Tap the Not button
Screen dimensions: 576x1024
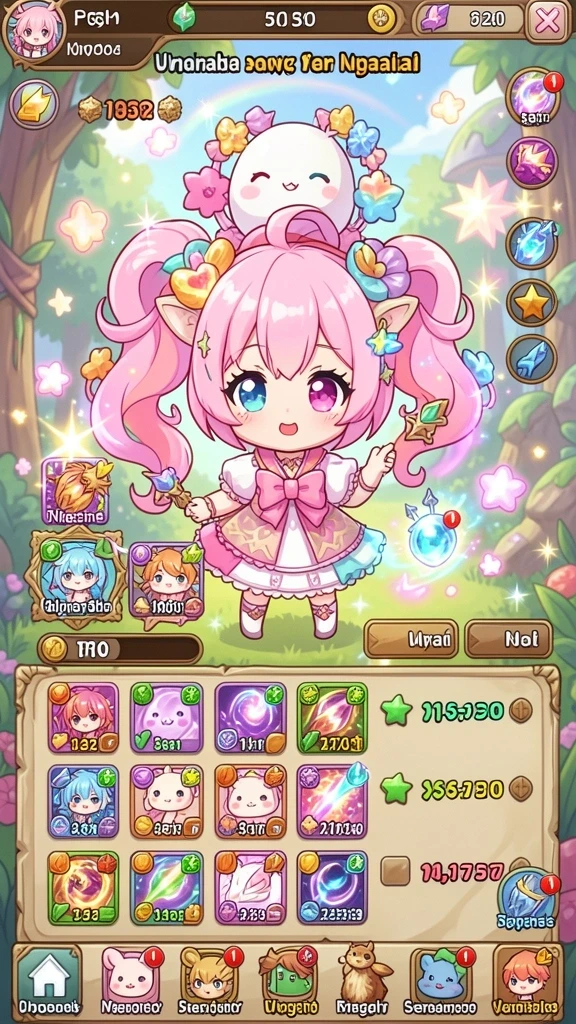click(x=509, y=639)
